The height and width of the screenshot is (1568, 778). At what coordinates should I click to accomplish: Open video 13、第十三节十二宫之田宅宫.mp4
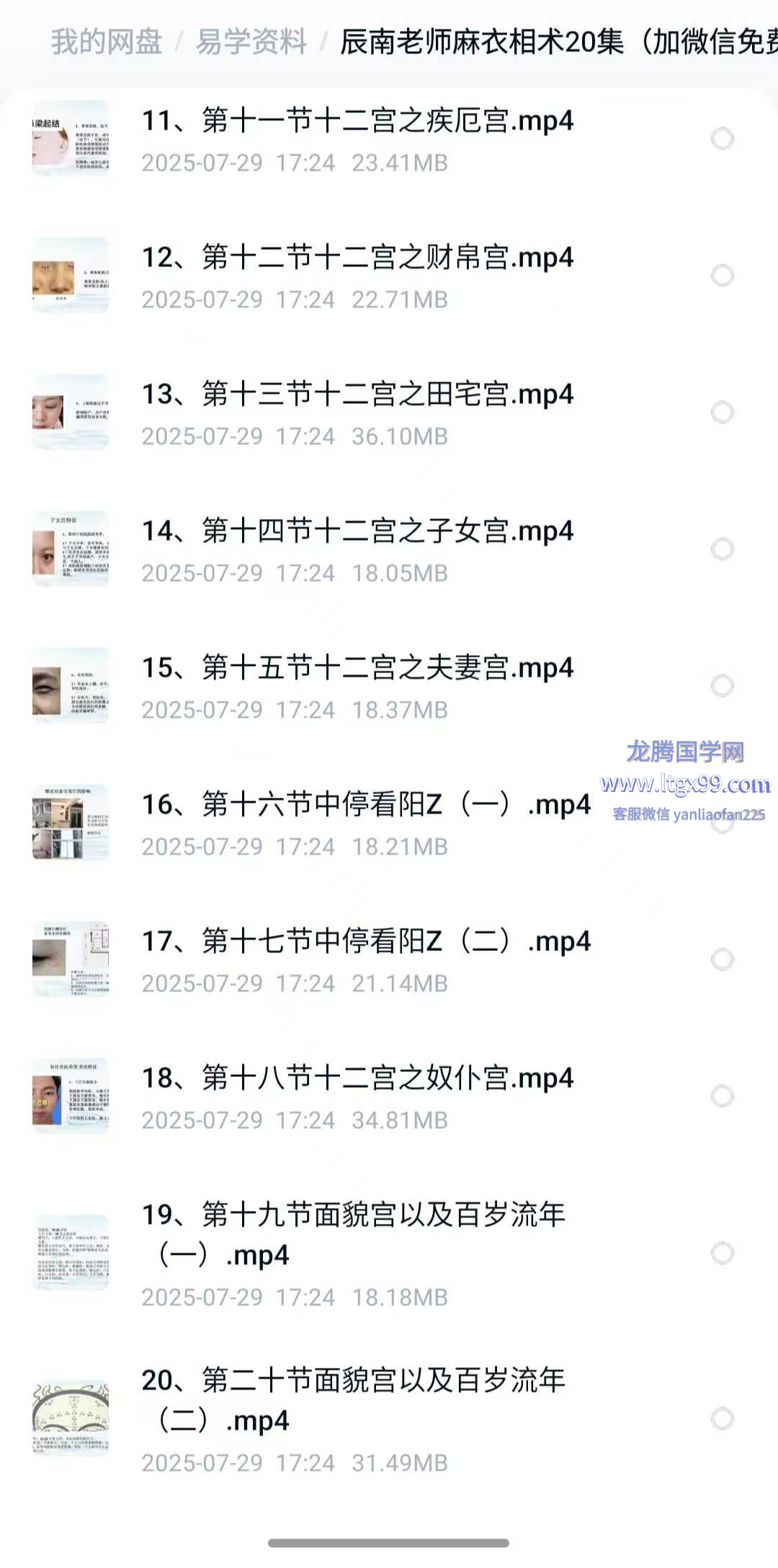coord(357,395)
